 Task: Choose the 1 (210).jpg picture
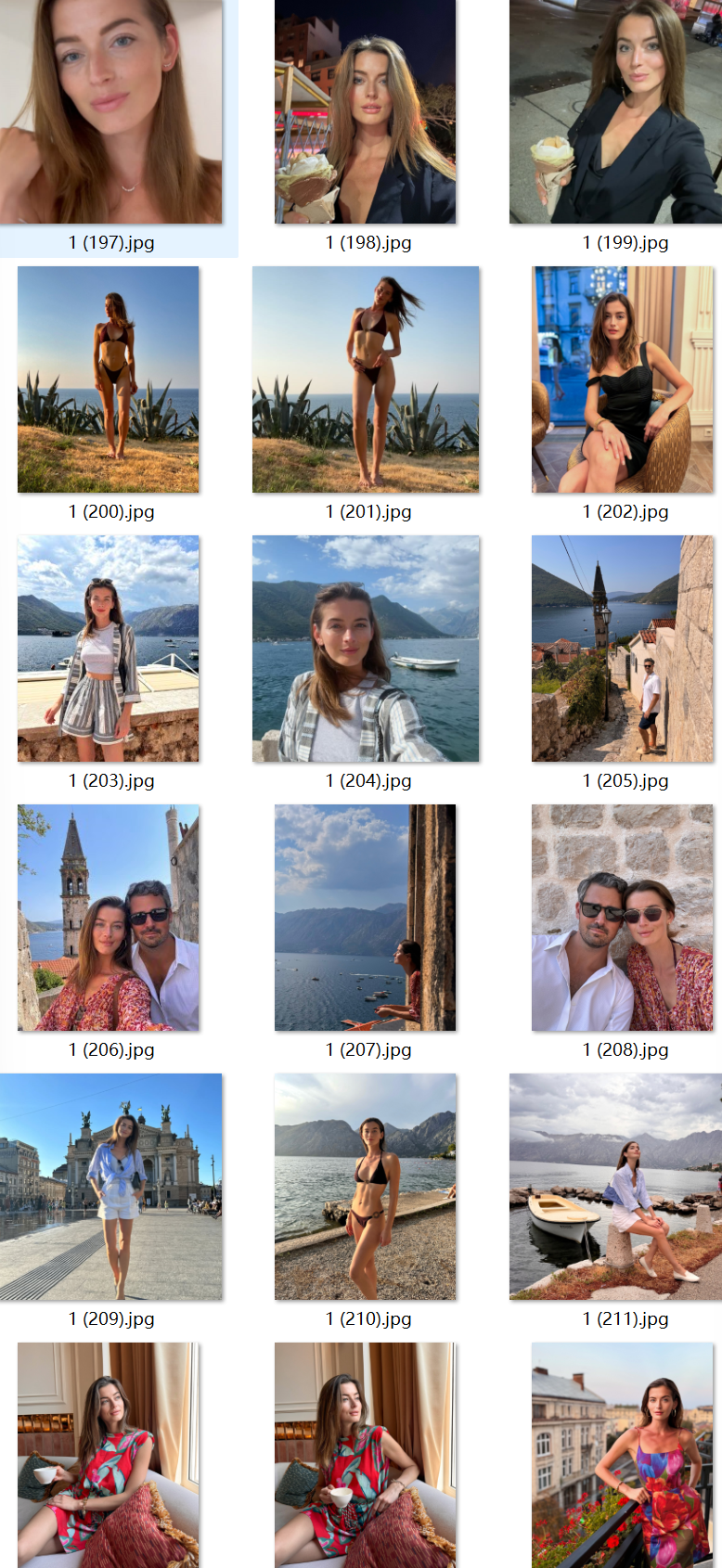366,1187
